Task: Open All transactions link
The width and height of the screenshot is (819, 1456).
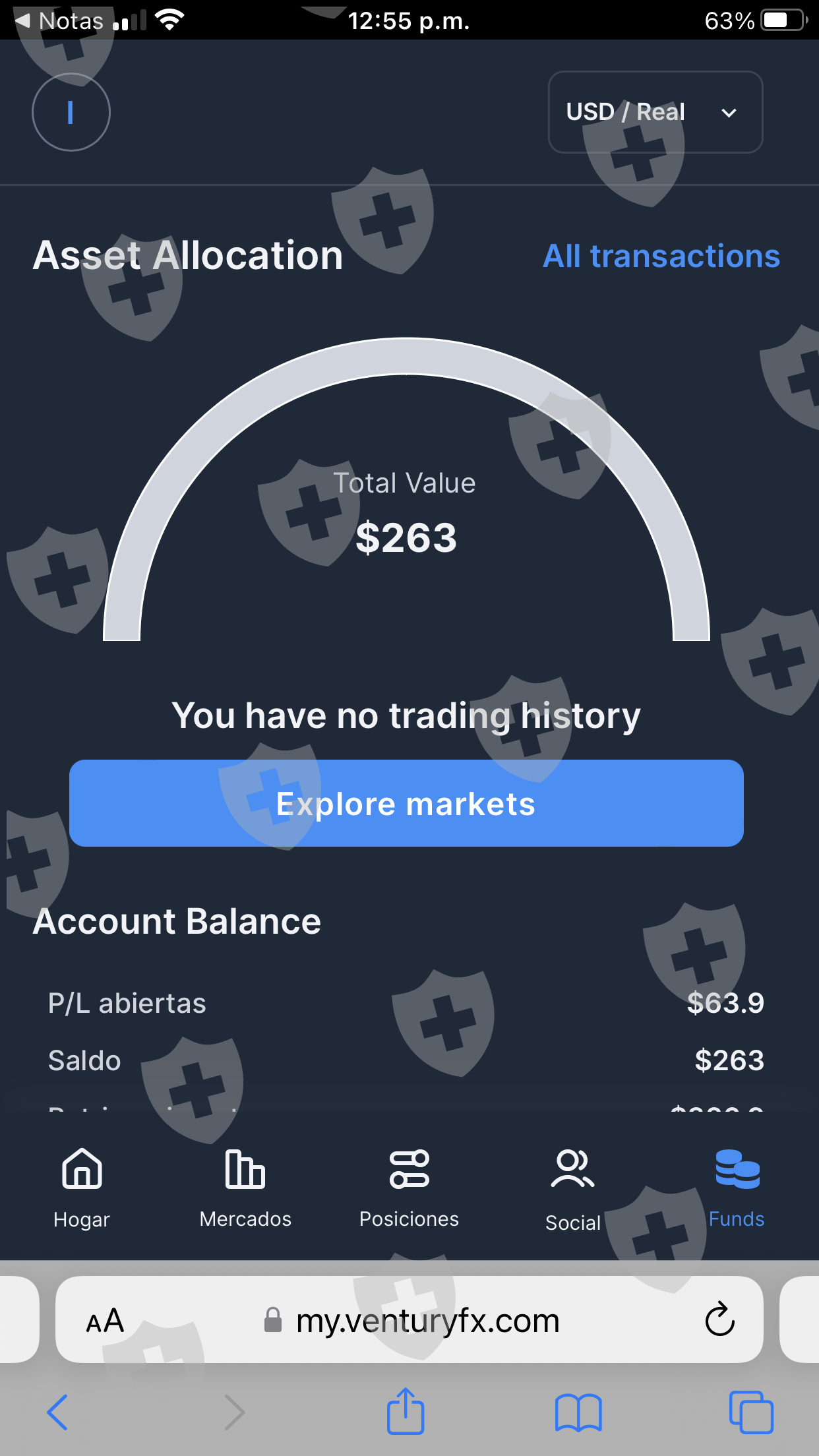Action: tap(661, 256)
